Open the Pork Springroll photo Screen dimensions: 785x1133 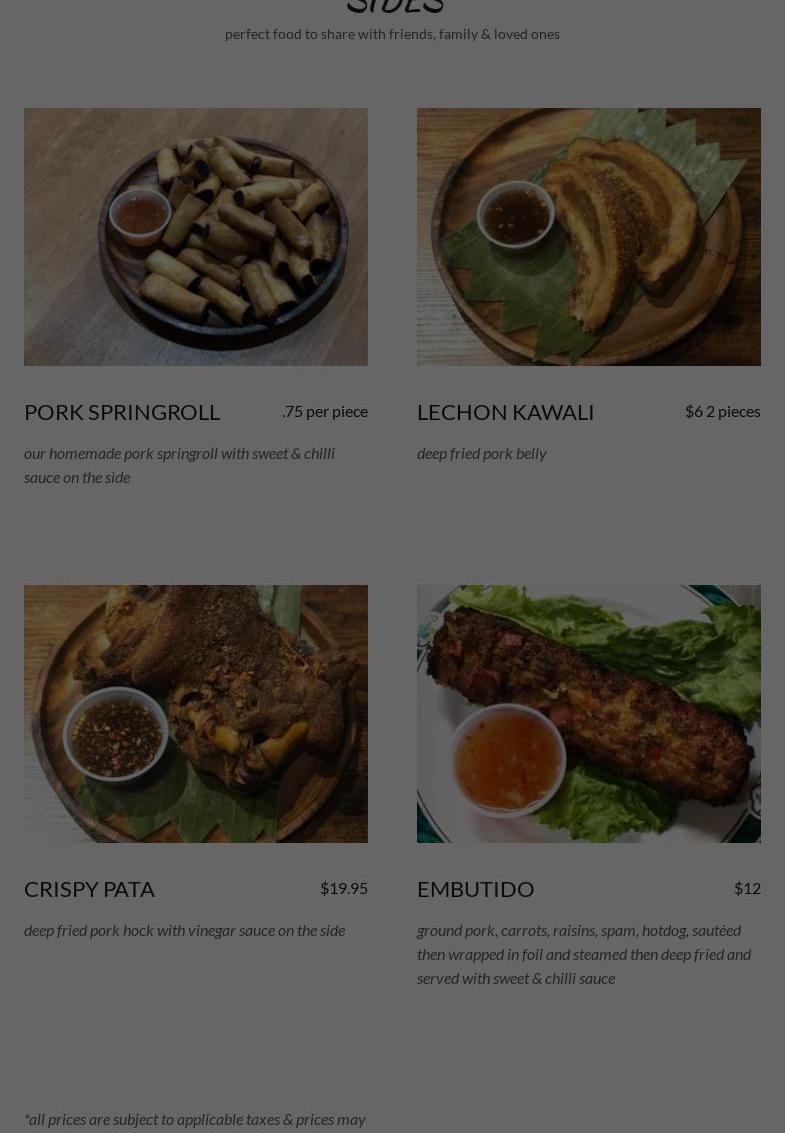point(196,237)
